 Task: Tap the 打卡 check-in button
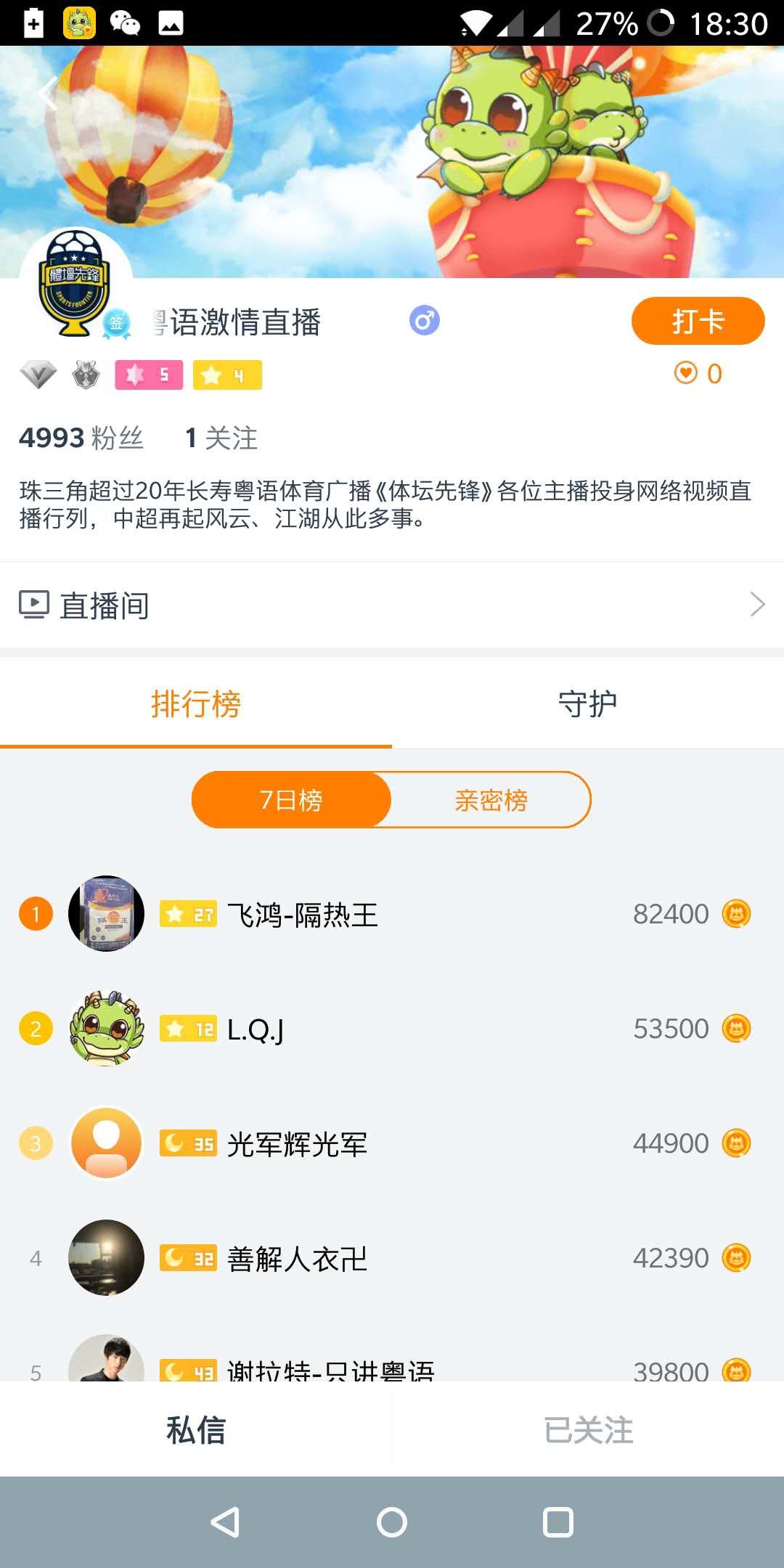(696, 320)
